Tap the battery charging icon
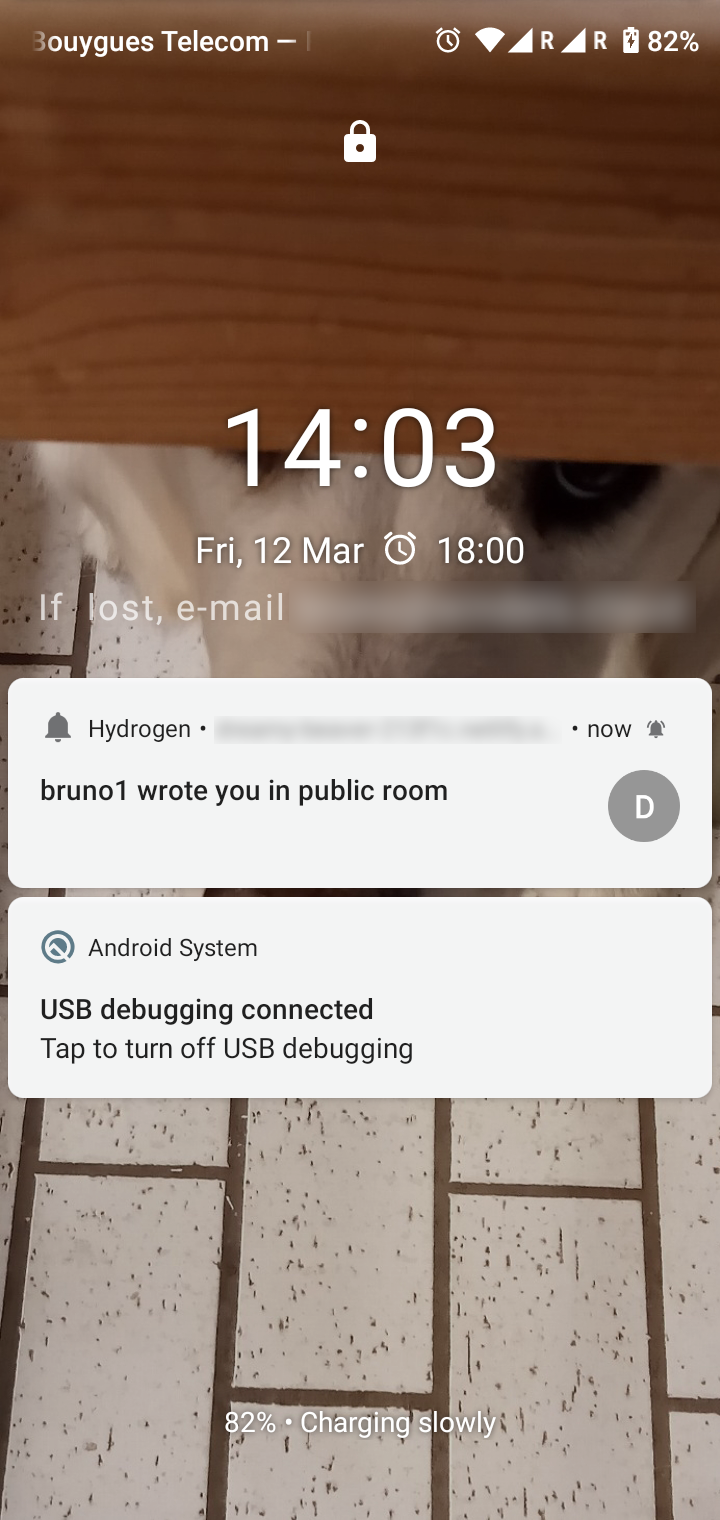720x1520 pixels. (631, 41)
